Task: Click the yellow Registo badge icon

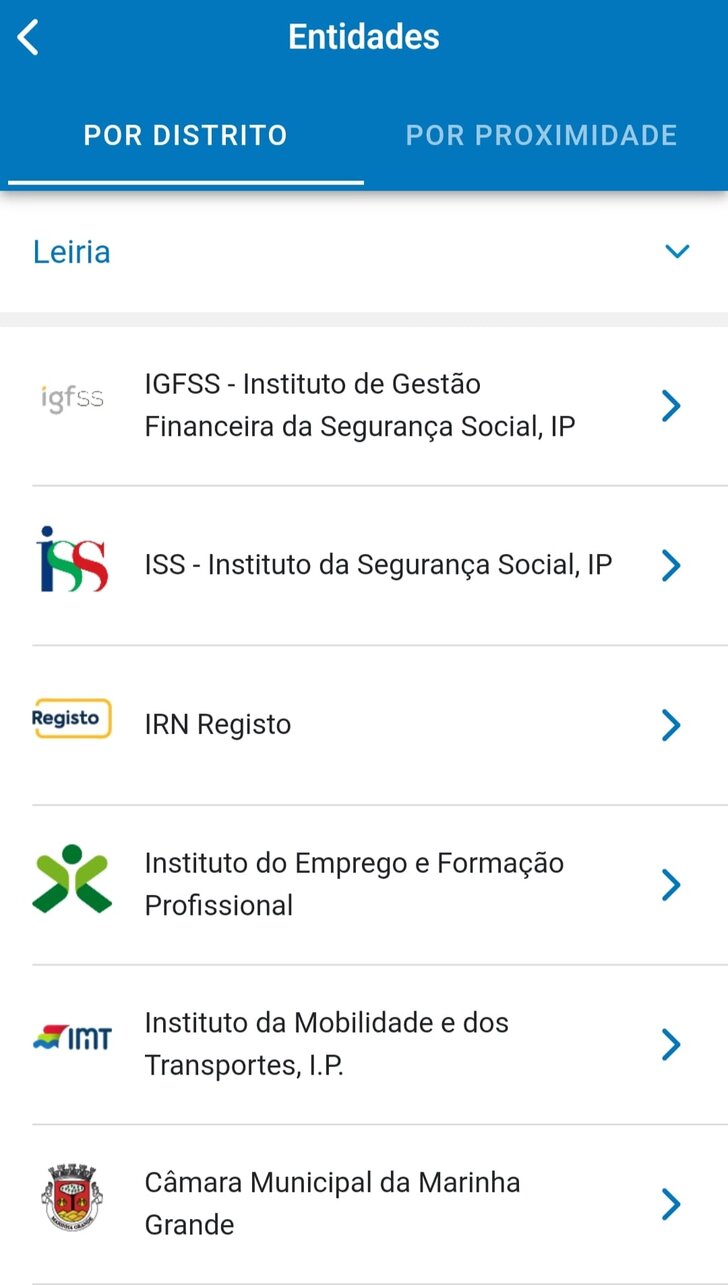Action: [x=71, y=719]
